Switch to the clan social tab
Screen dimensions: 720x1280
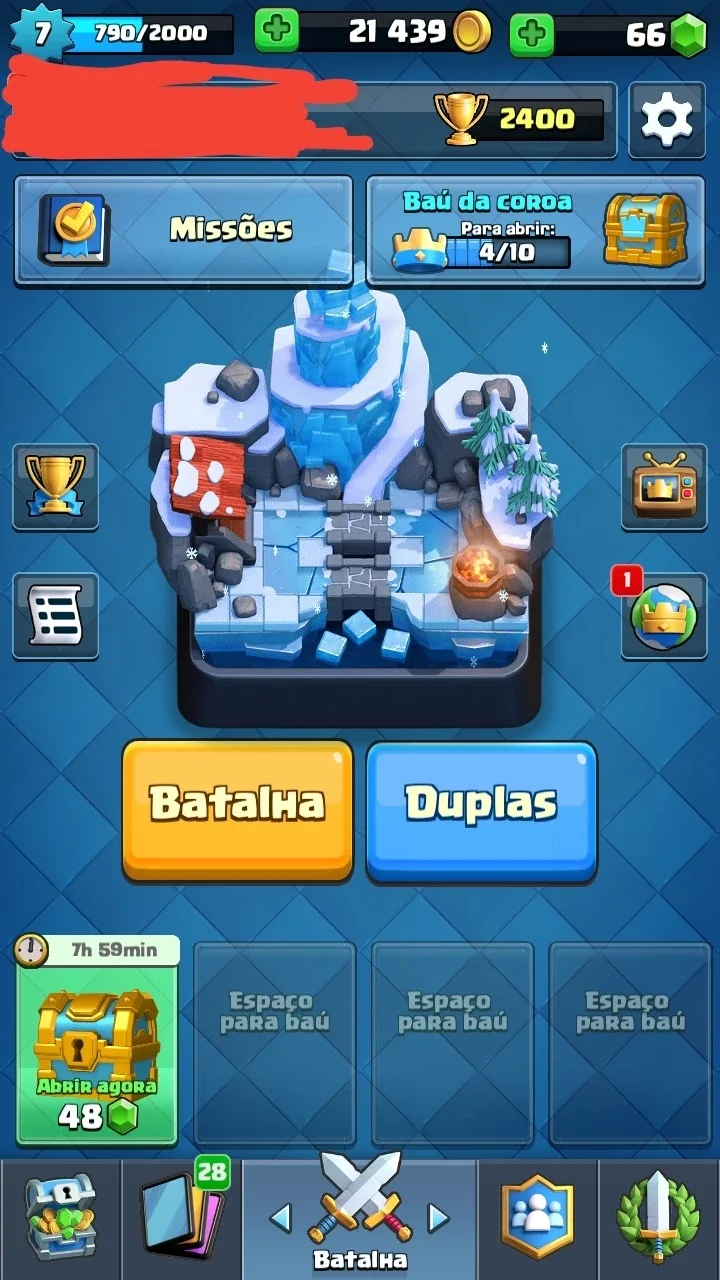[537, 1219]
